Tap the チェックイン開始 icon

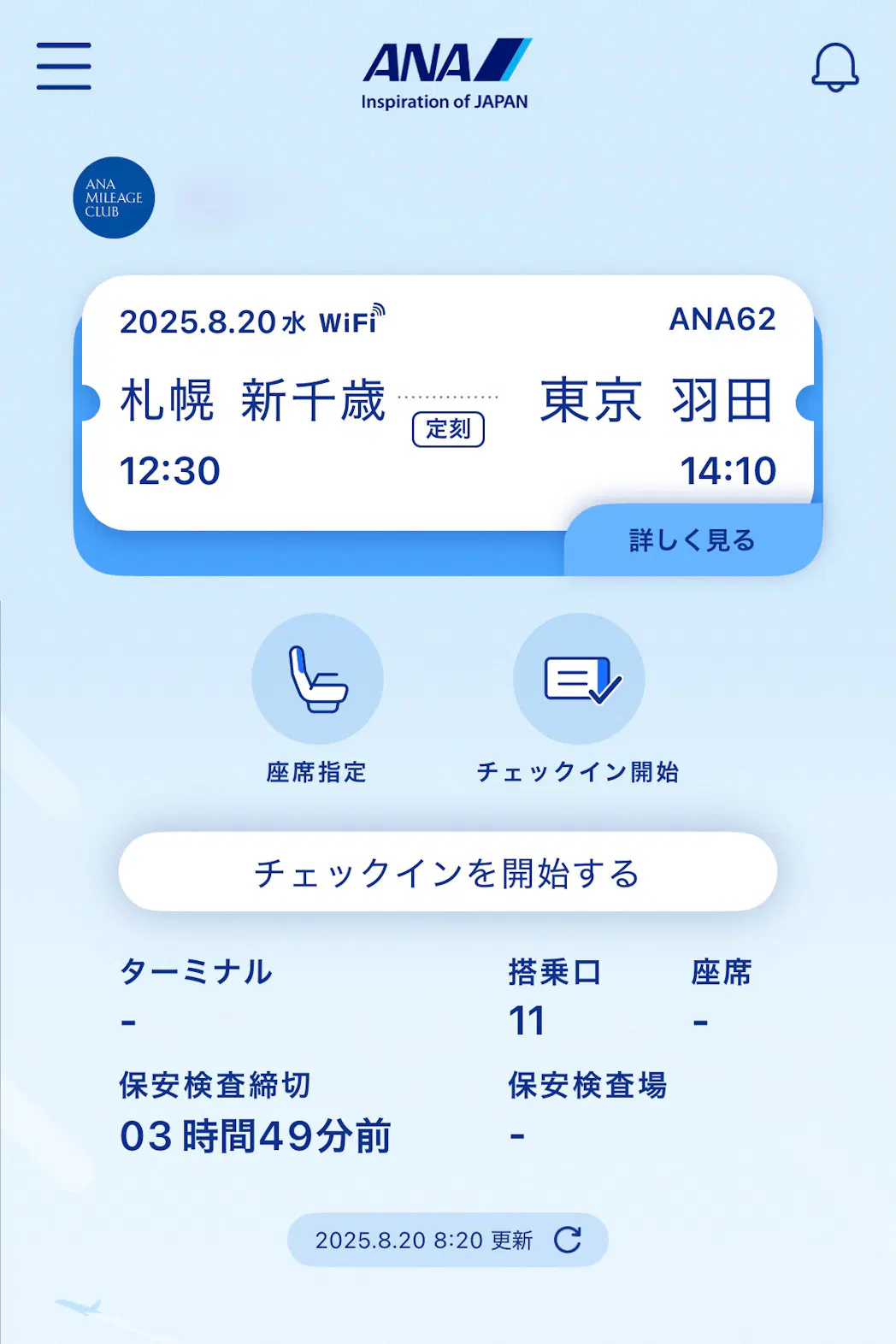tap(579, 679)
